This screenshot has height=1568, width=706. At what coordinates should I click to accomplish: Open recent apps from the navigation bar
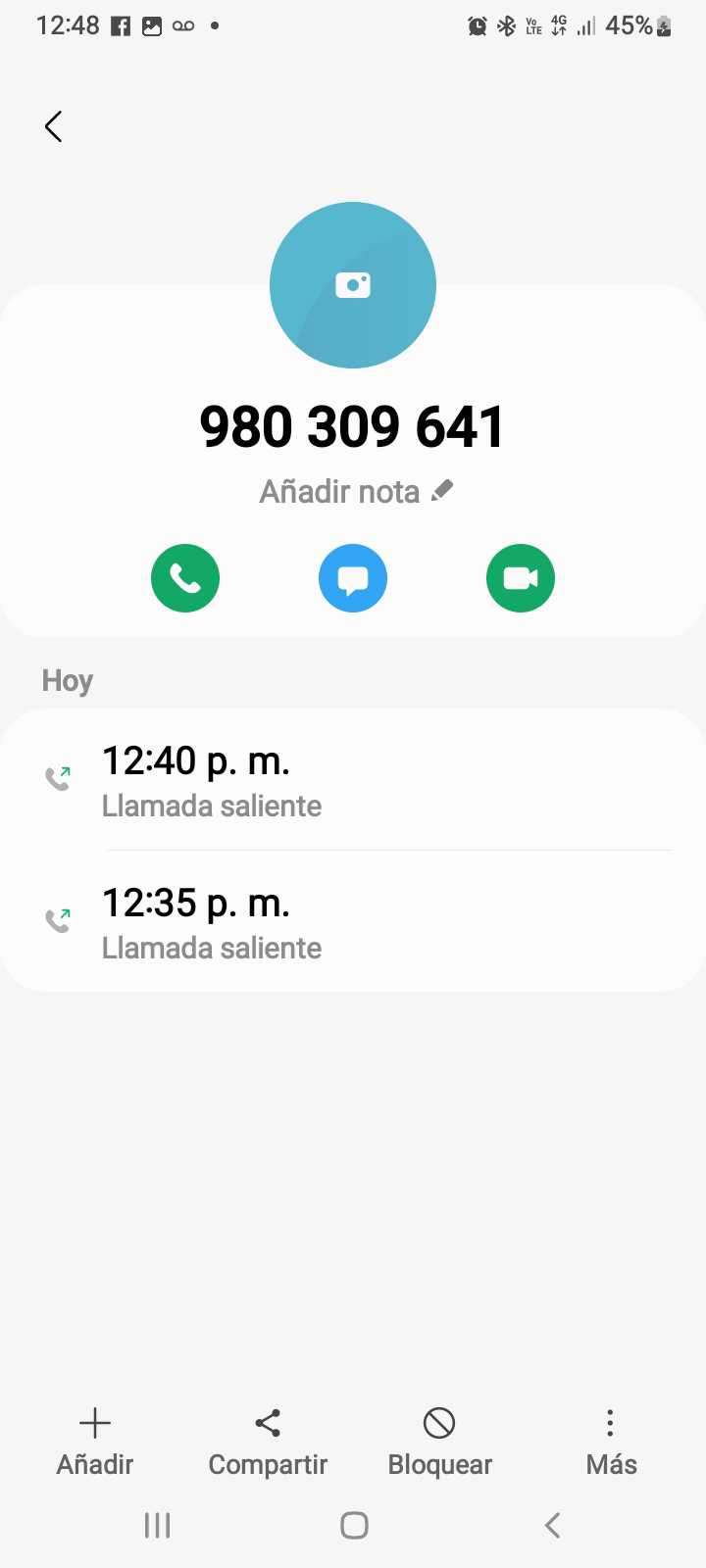pyautogui.click(x=157, y=1525)
